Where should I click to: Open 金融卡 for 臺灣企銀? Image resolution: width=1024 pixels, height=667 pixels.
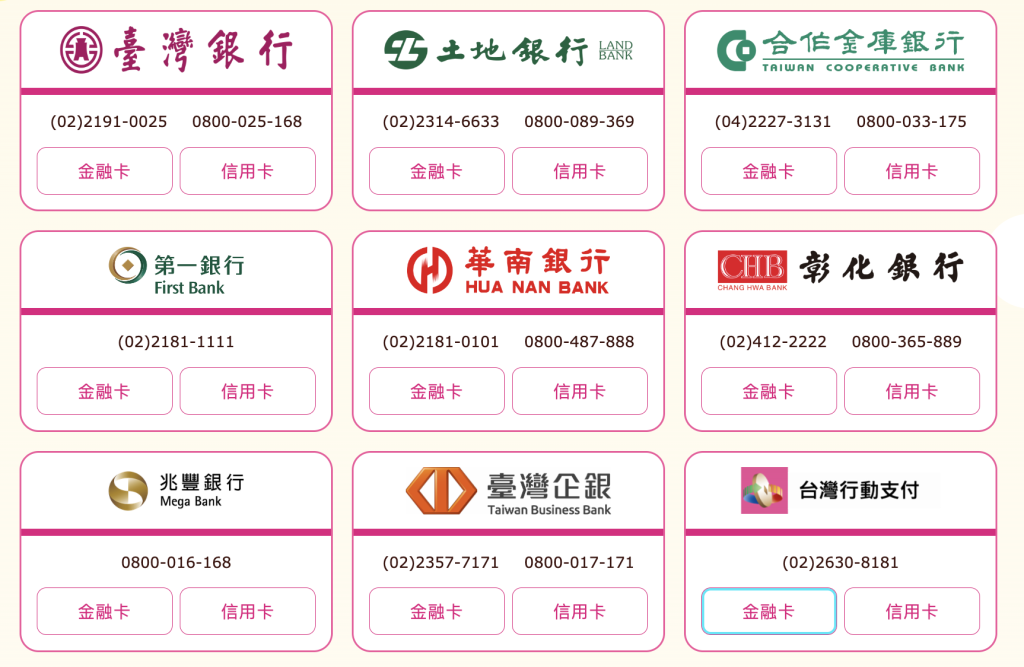436,611
